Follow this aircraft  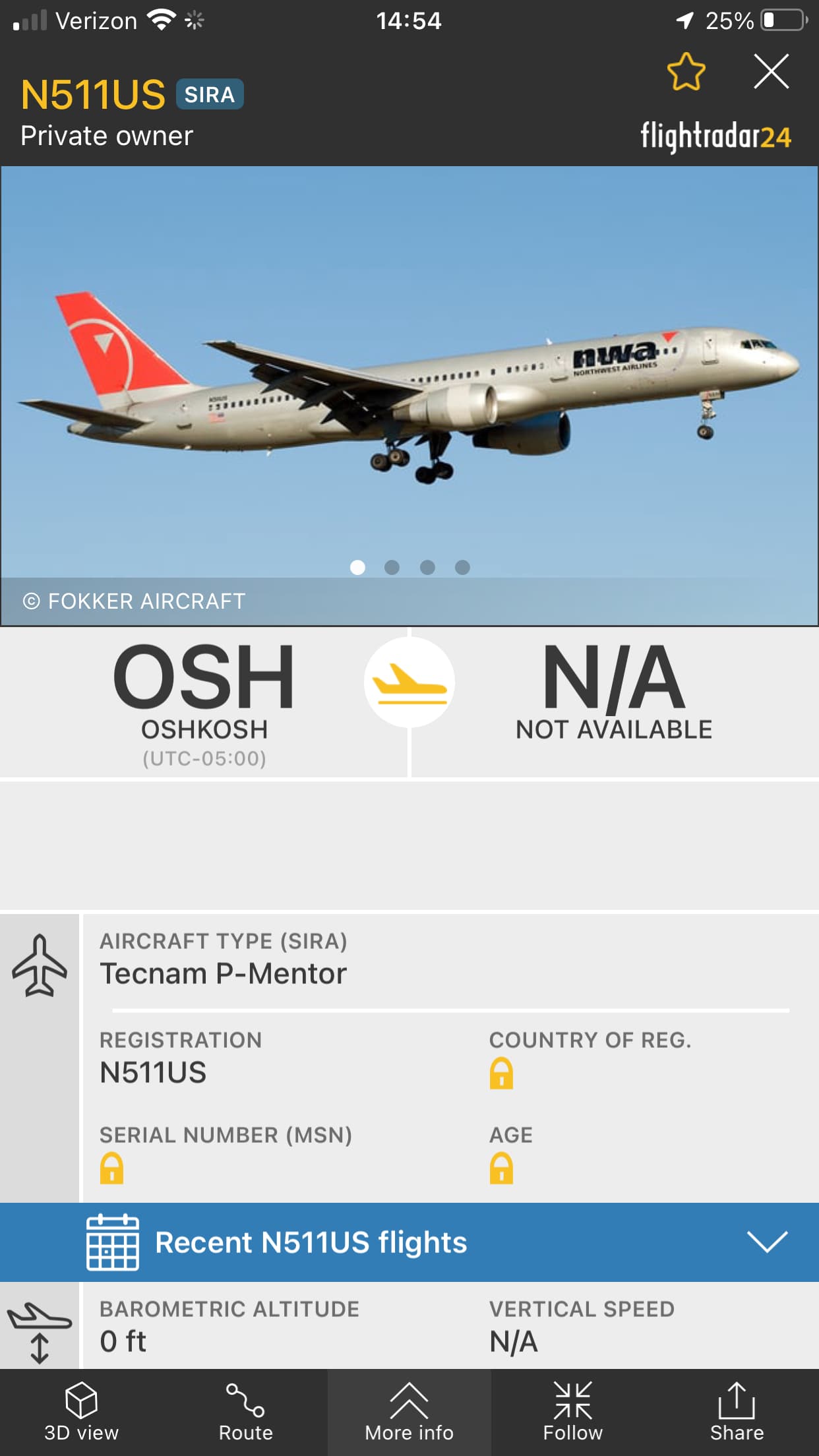click(x=572, y=1412)
